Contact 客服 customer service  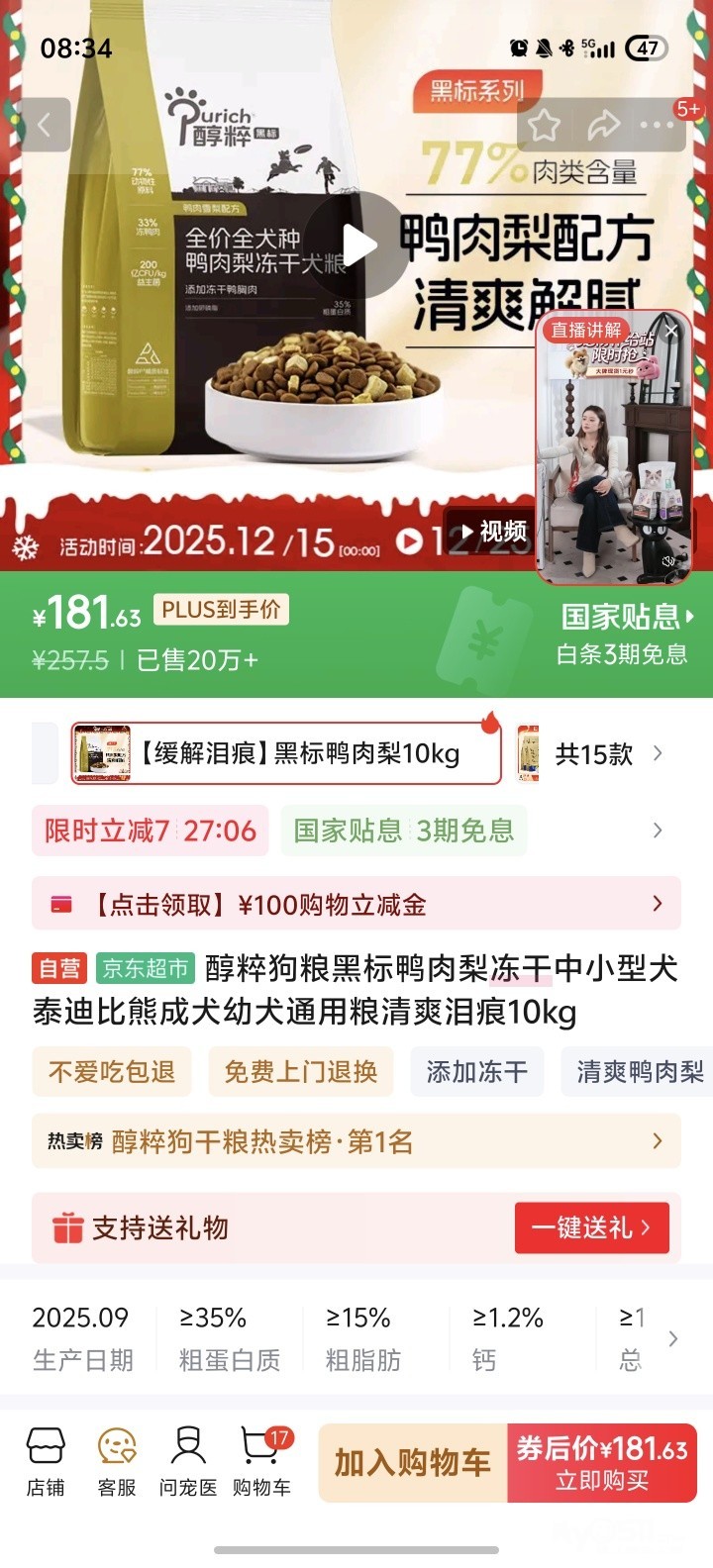tap(117, 1461)
